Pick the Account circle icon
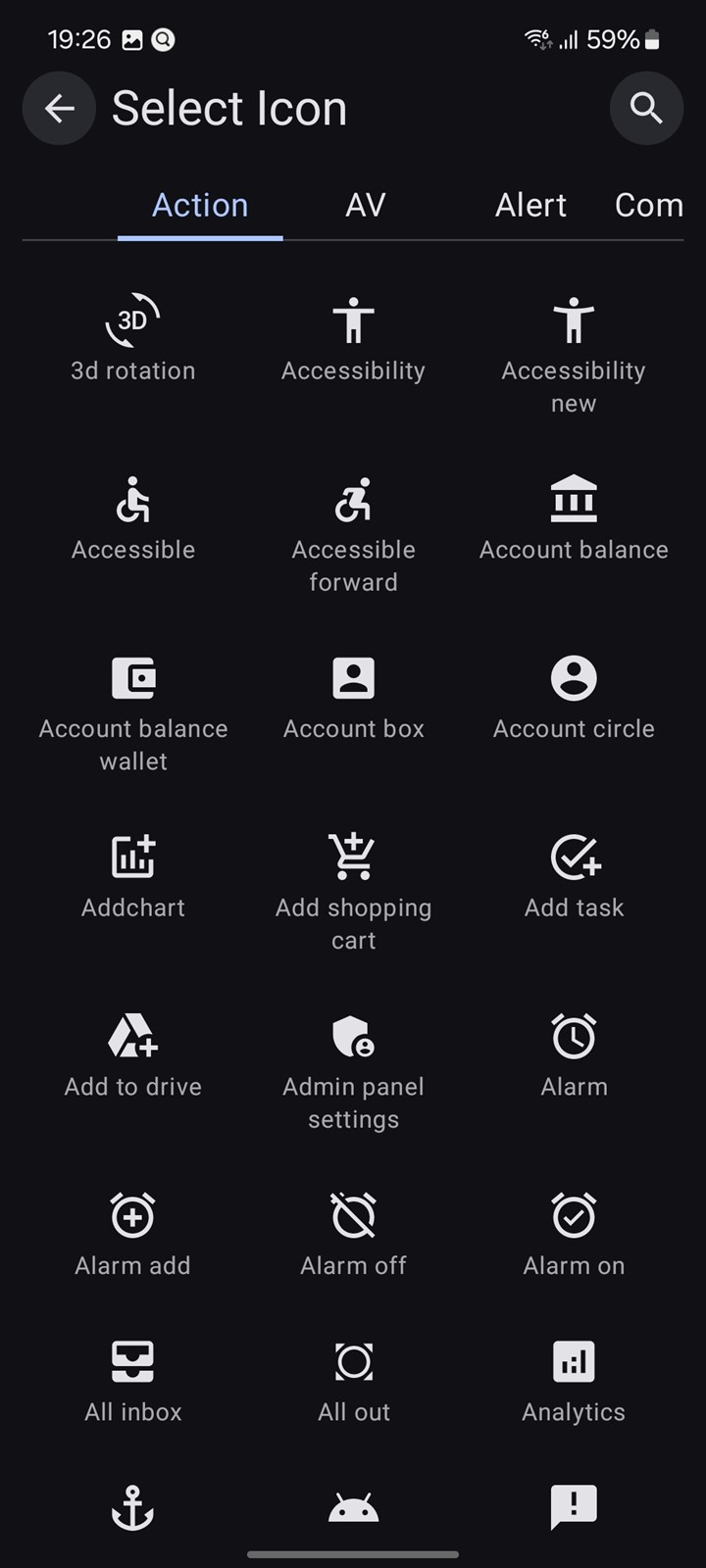 point(574,678)
